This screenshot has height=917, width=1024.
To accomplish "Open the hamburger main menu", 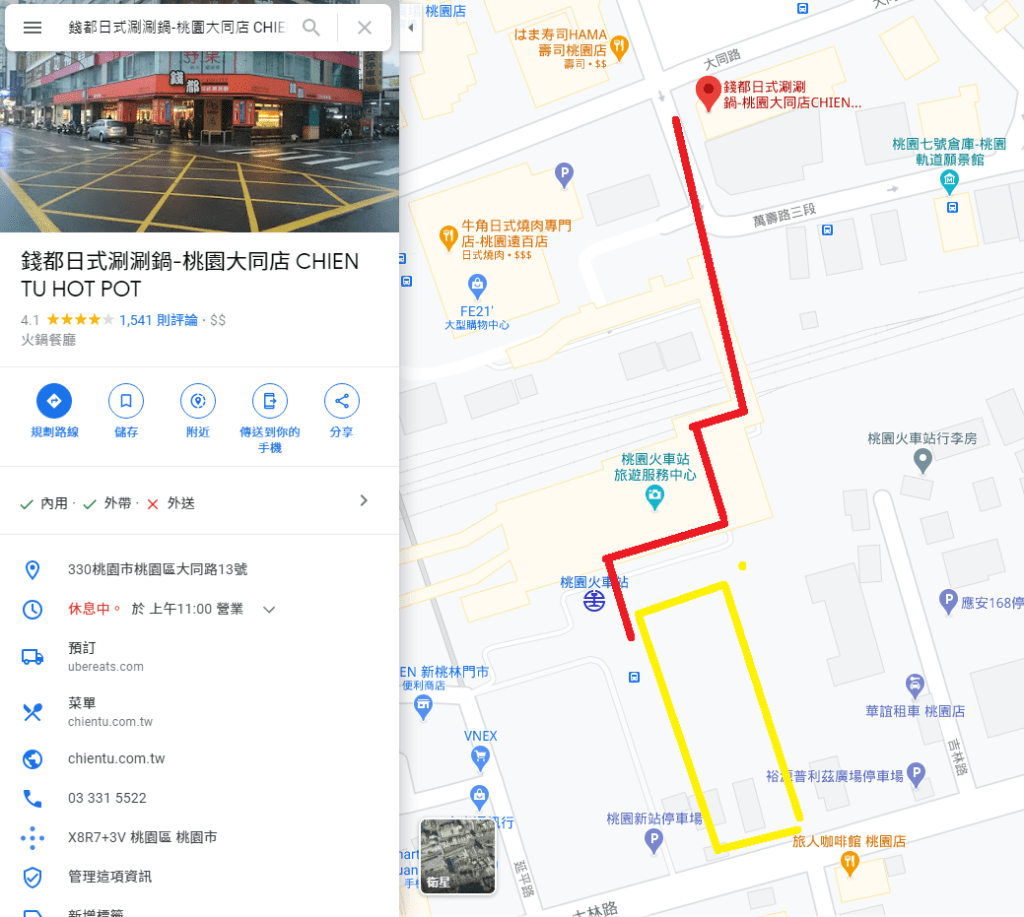I will click(32, 27).
